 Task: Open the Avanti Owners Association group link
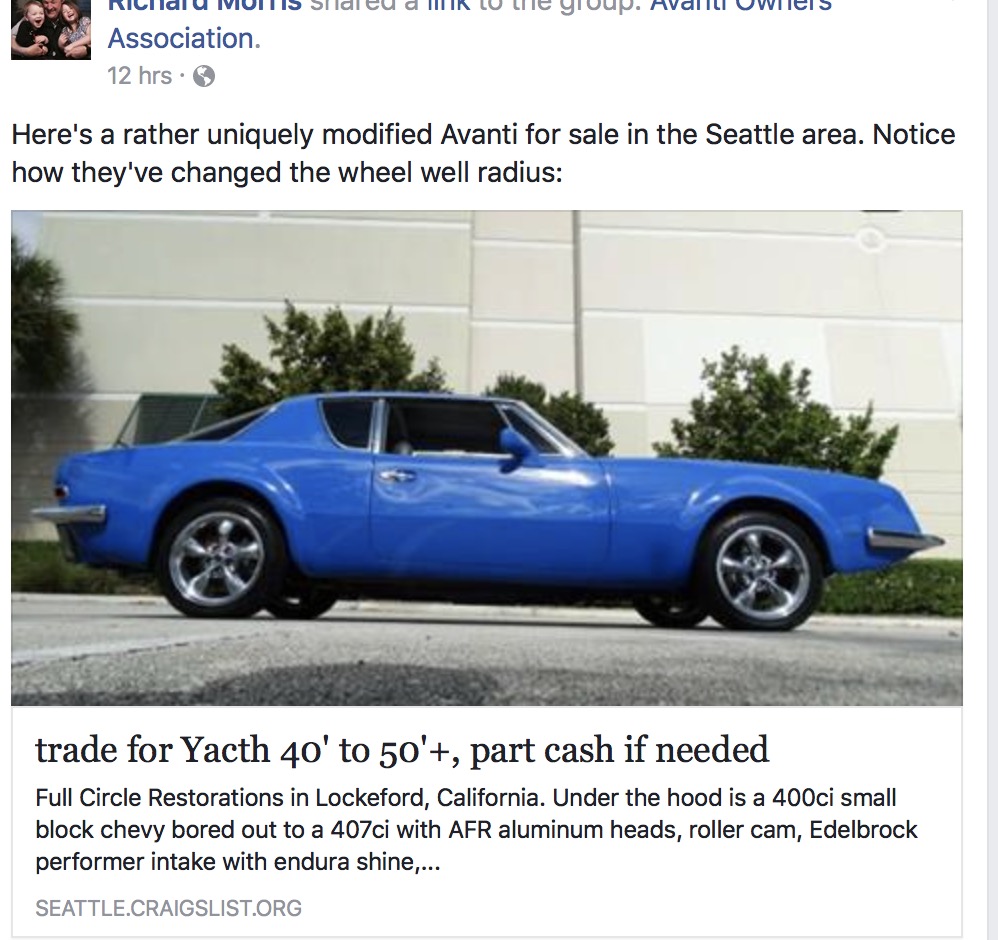[184, 39]
